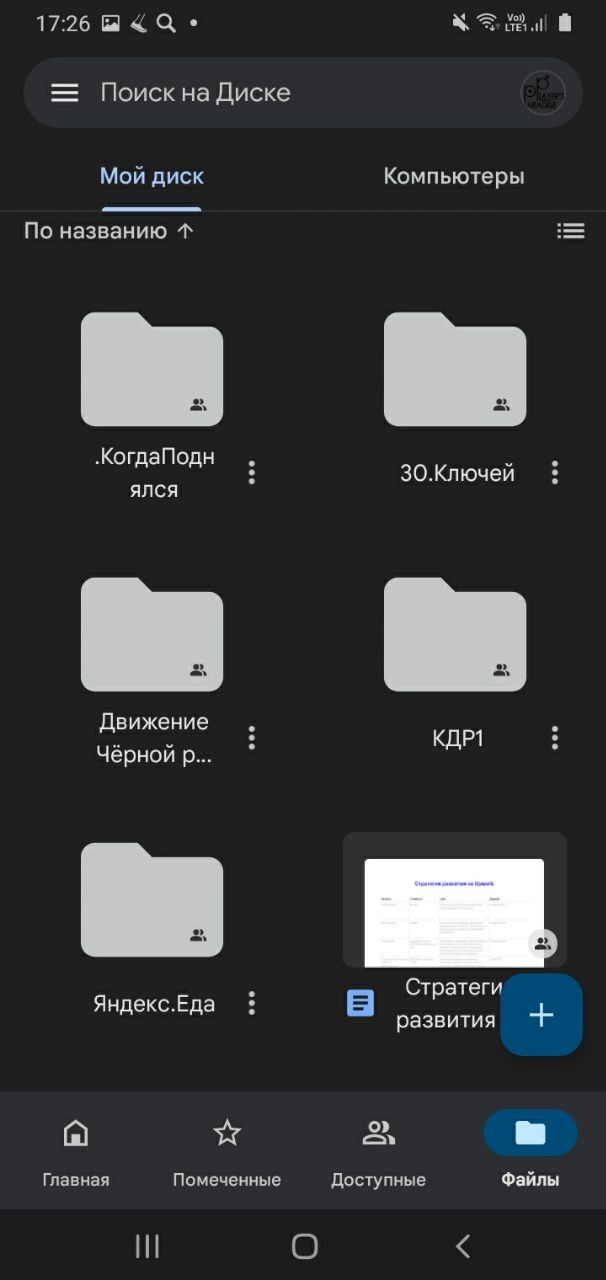Change sorting via По названию

(108, 231)
